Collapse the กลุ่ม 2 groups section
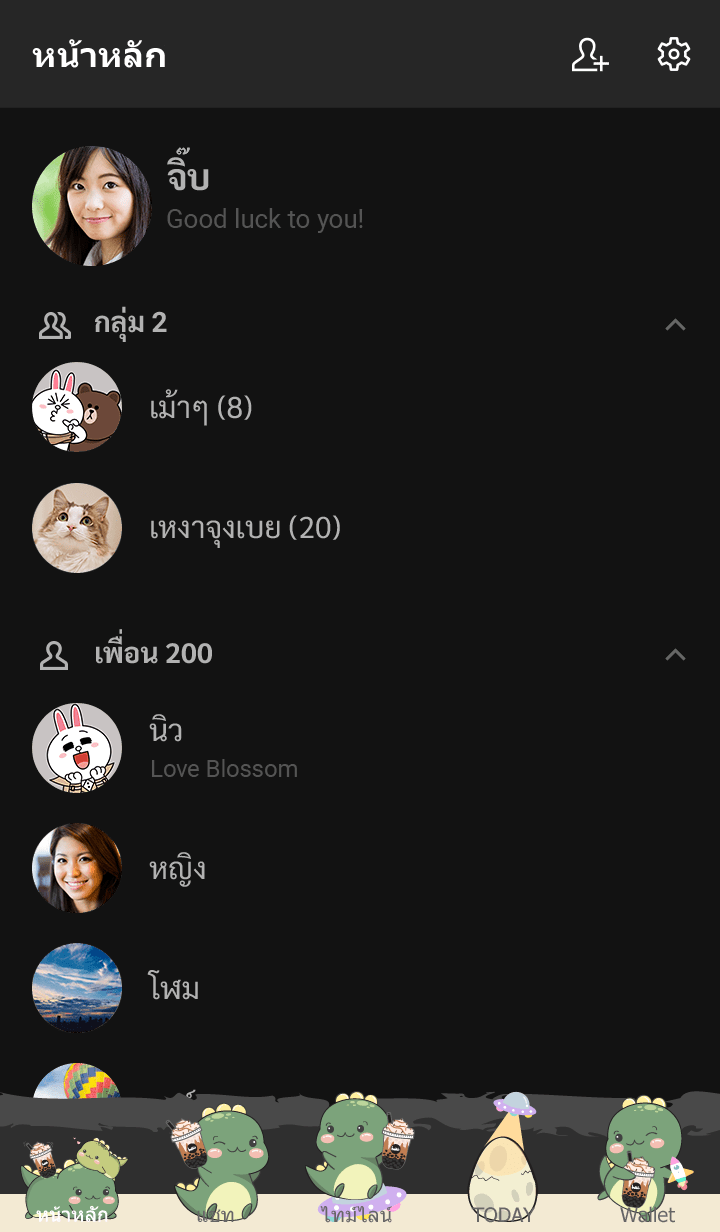 tap(675, 324)
